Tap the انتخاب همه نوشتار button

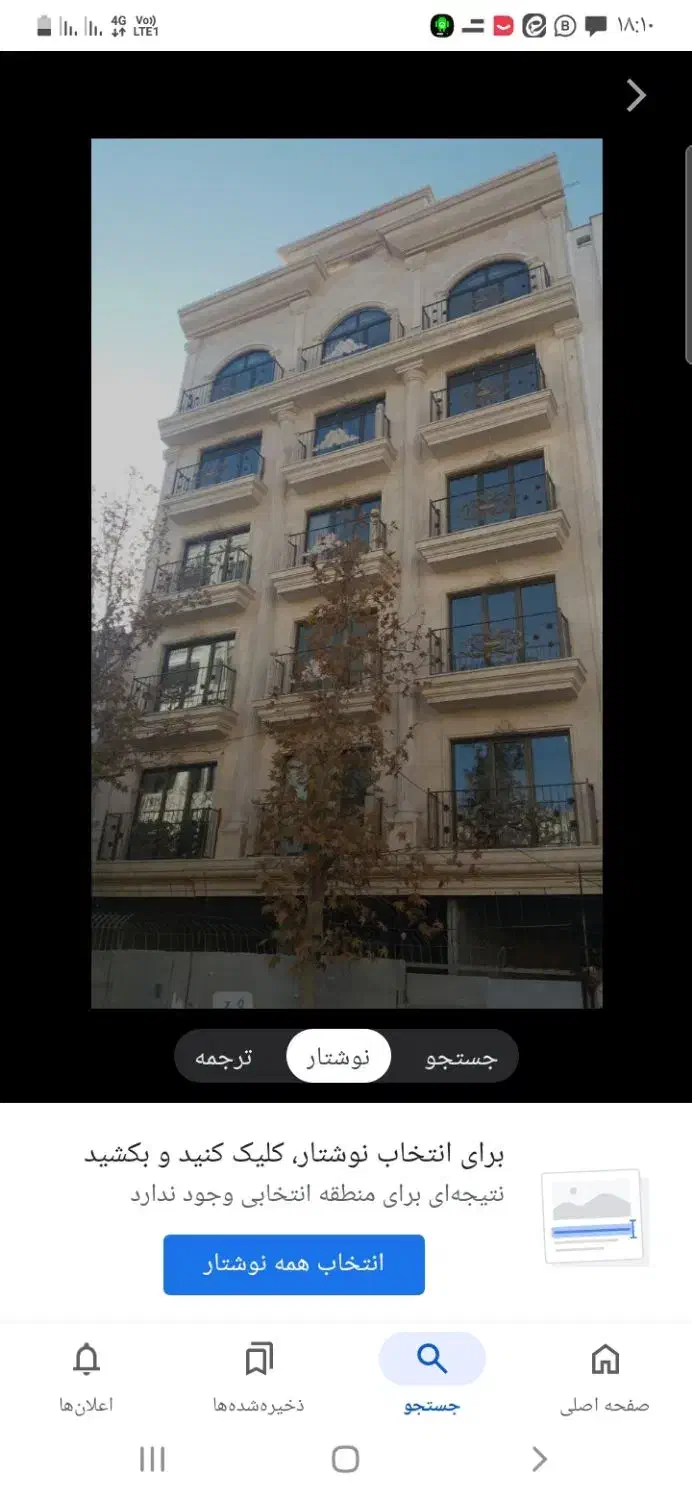[294, 1264]
